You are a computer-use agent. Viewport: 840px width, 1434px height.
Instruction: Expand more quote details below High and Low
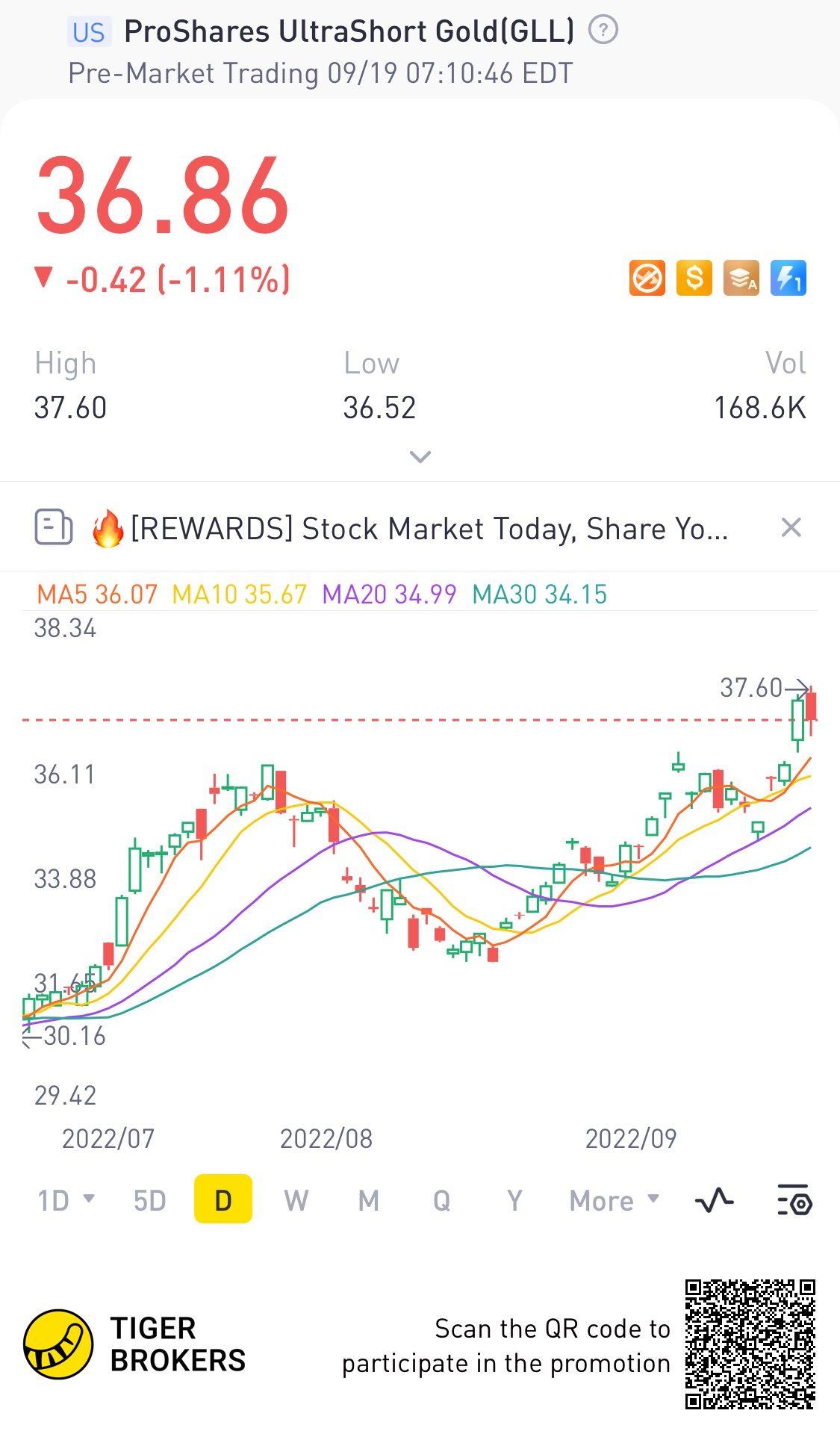pos(420,456)
